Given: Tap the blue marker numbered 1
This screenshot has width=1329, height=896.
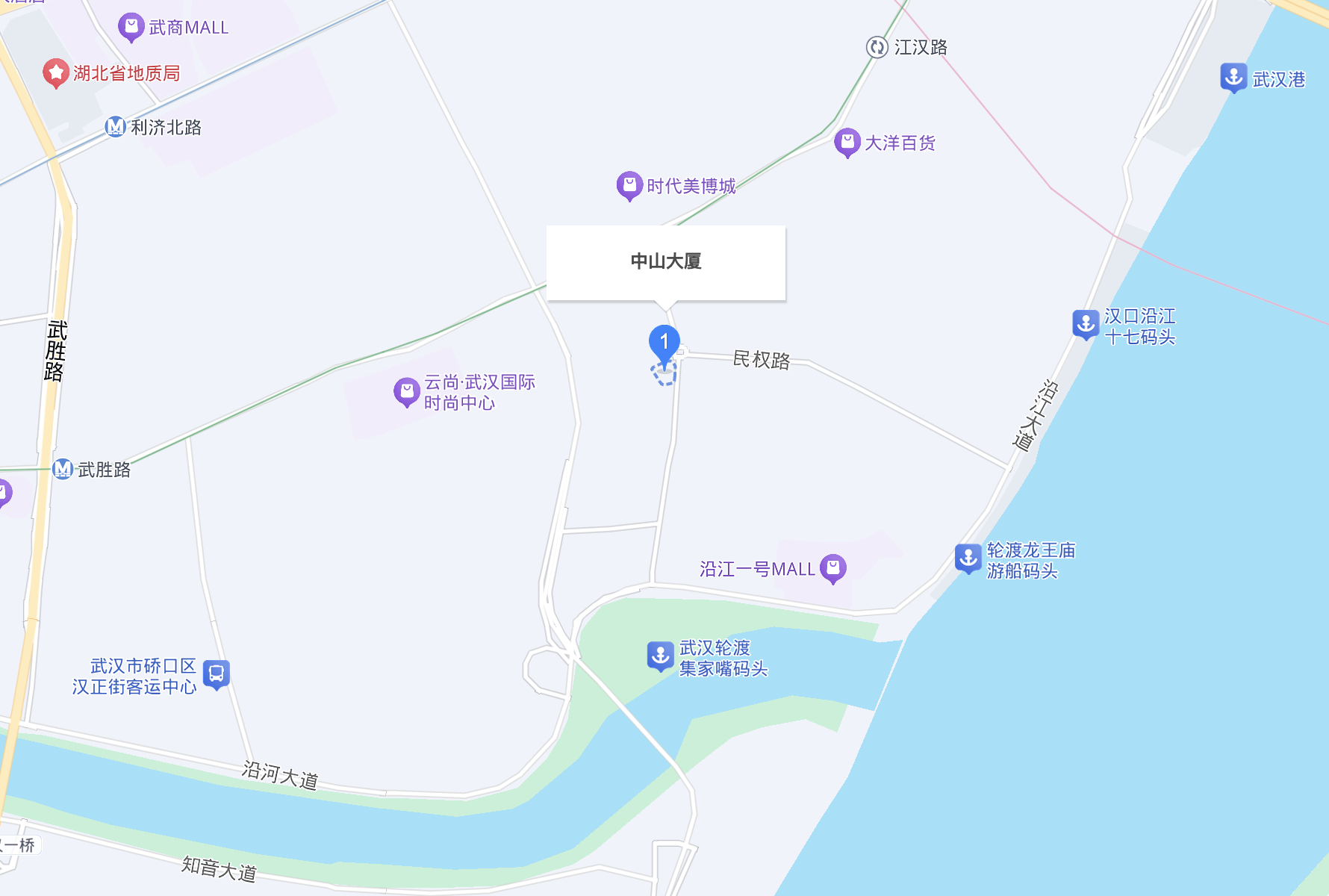Looking at the screenshot, I should (664, 343).
